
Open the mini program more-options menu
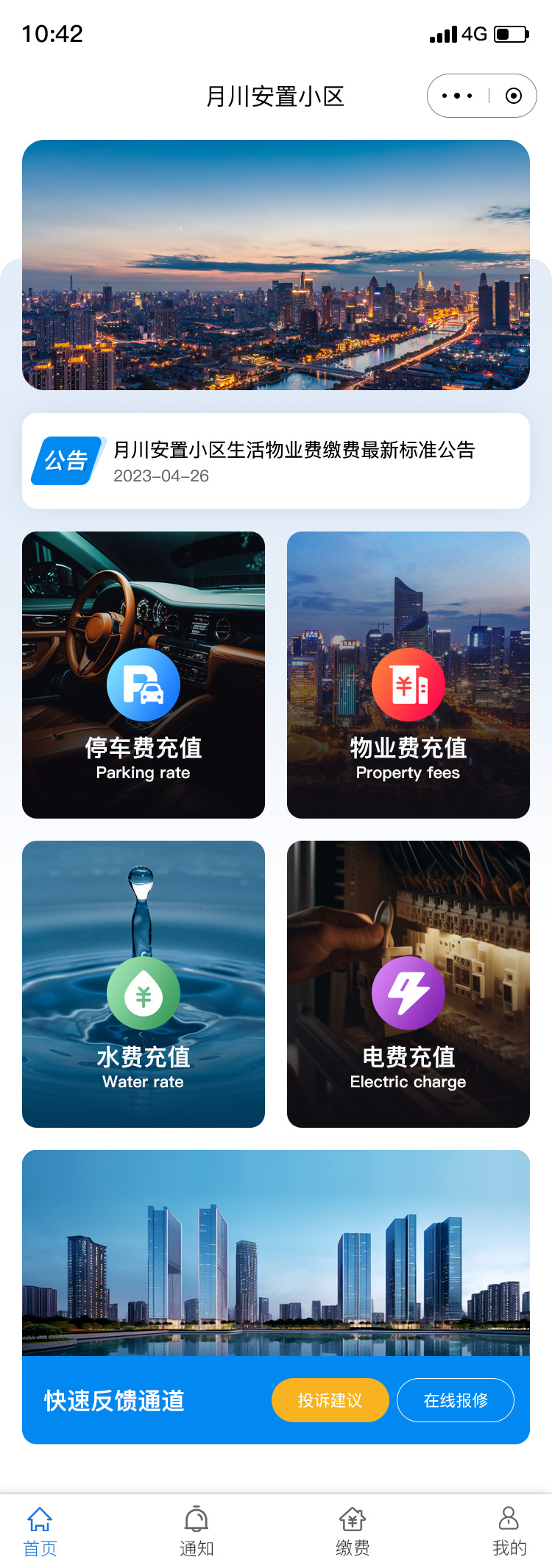457,96
